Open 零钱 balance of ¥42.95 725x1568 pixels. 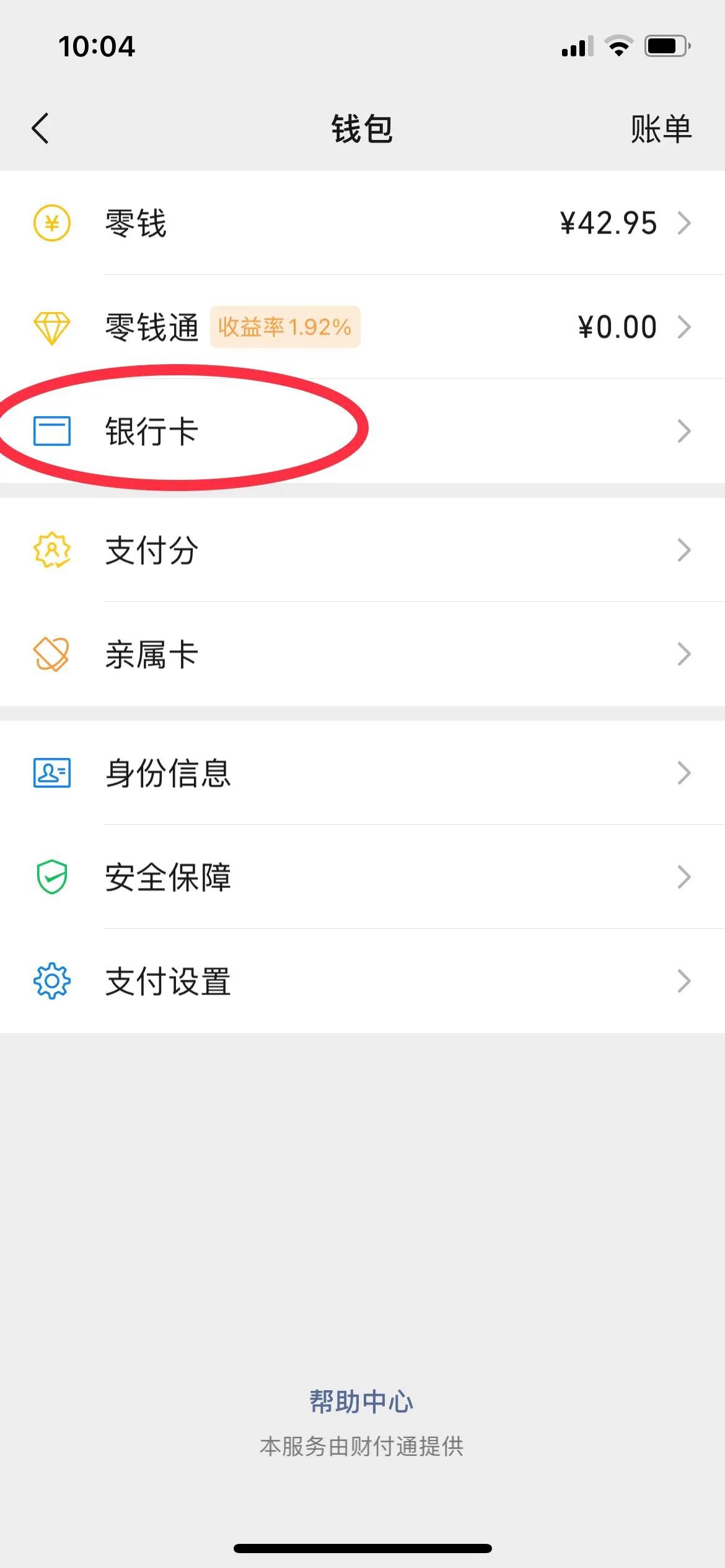(362, 223)
